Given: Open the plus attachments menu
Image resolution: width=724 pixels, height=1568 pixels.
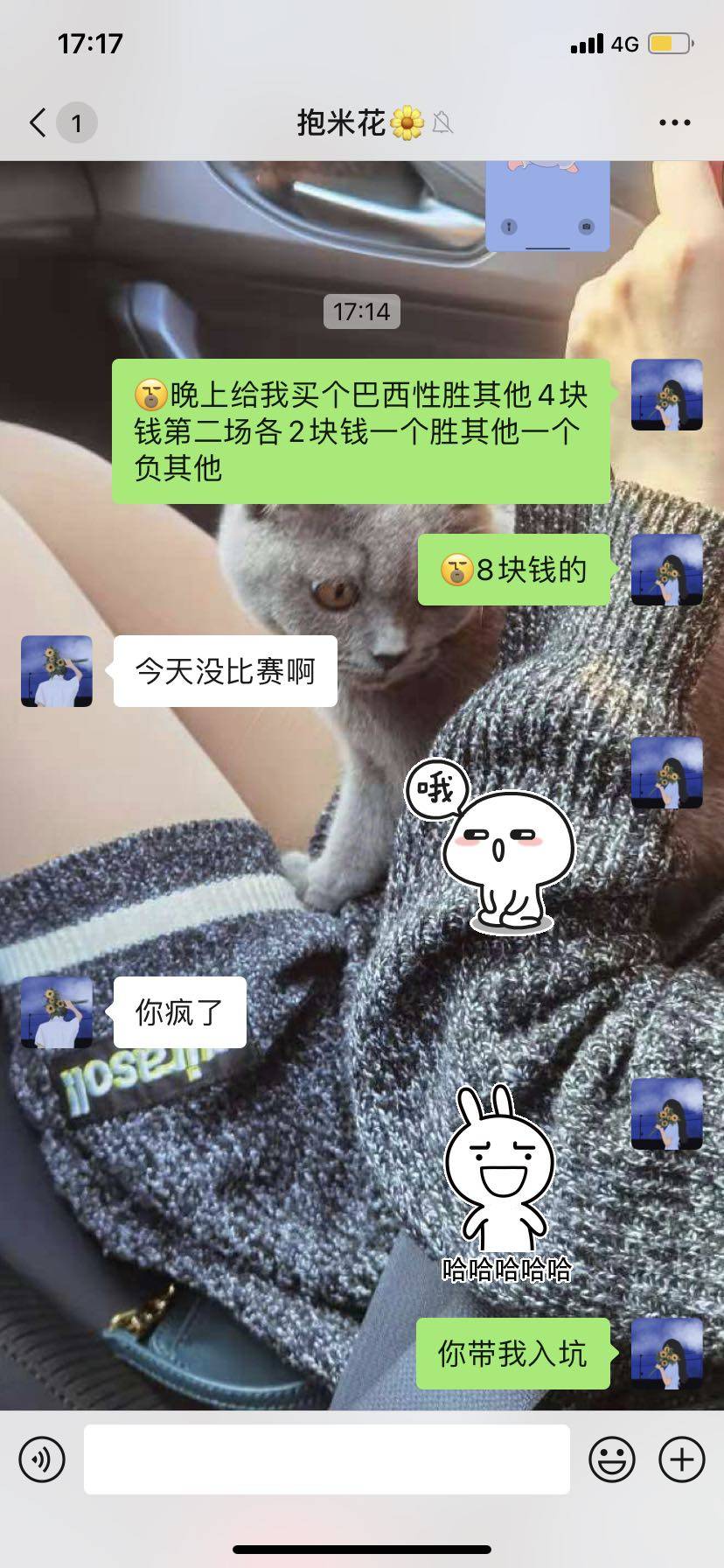Looking at the screenshot, I should coord(682,1459).
